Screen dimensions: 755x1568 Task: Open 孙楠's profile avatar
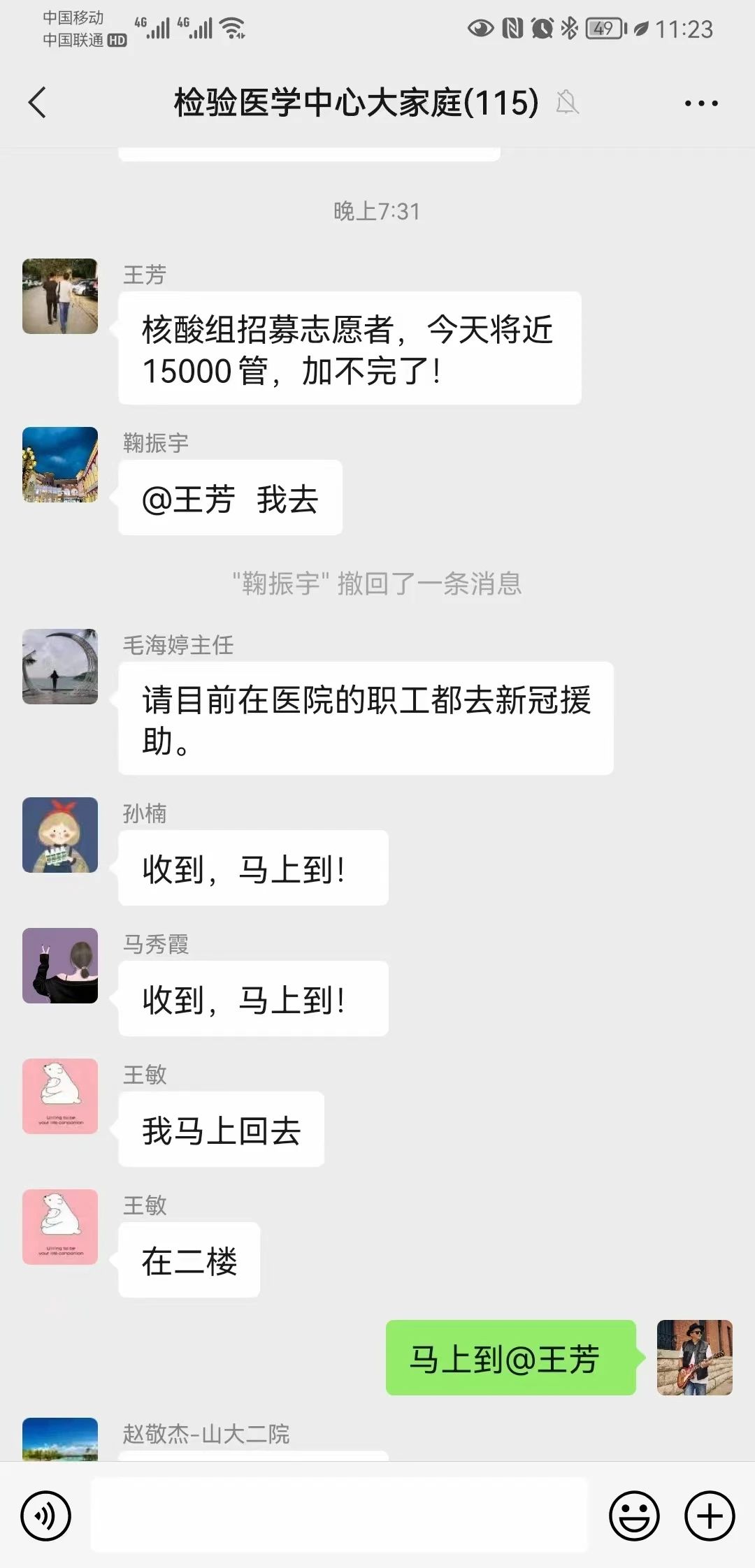pyautogui.click(x=60, y=835)
